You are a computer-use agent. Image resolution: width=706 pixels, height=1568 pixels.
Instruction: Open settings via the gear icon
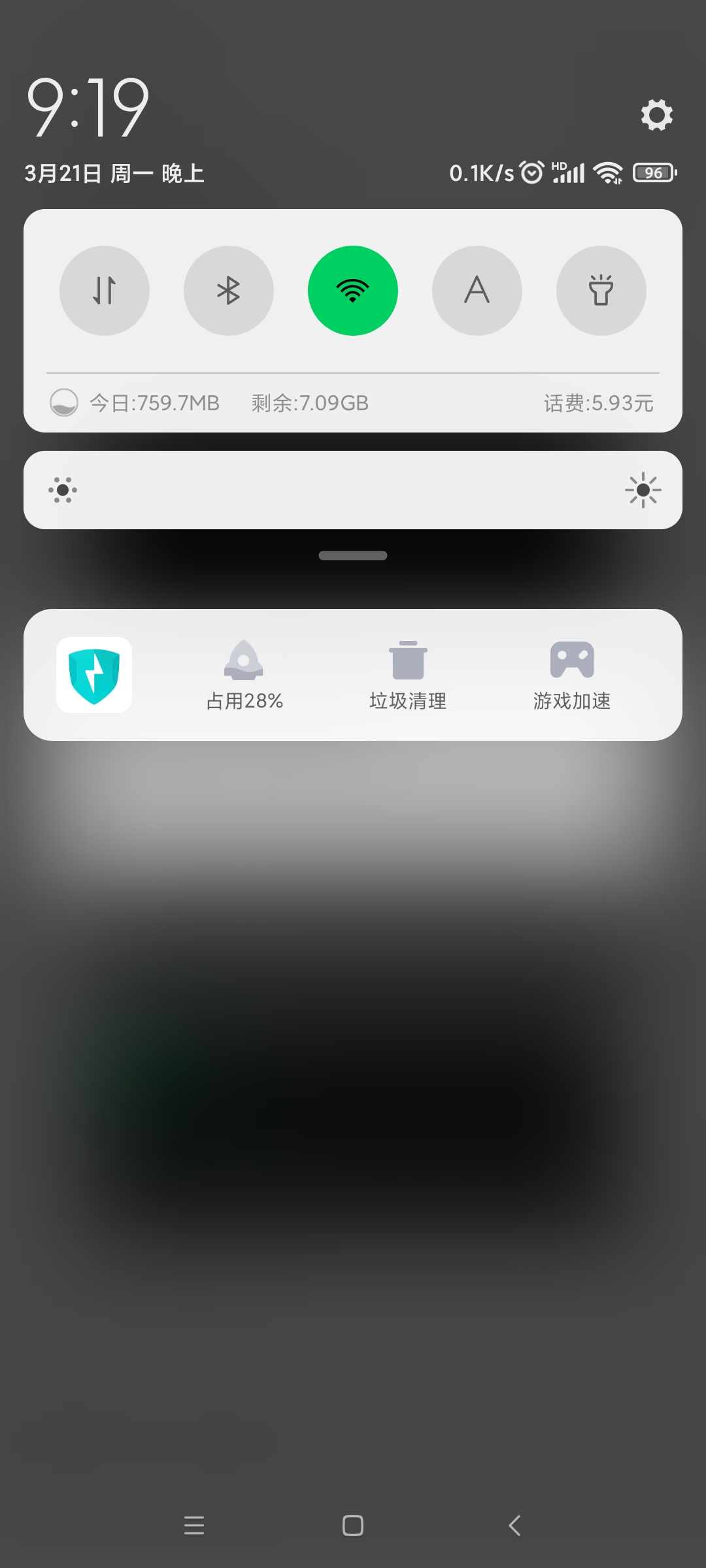click(656, 115)
